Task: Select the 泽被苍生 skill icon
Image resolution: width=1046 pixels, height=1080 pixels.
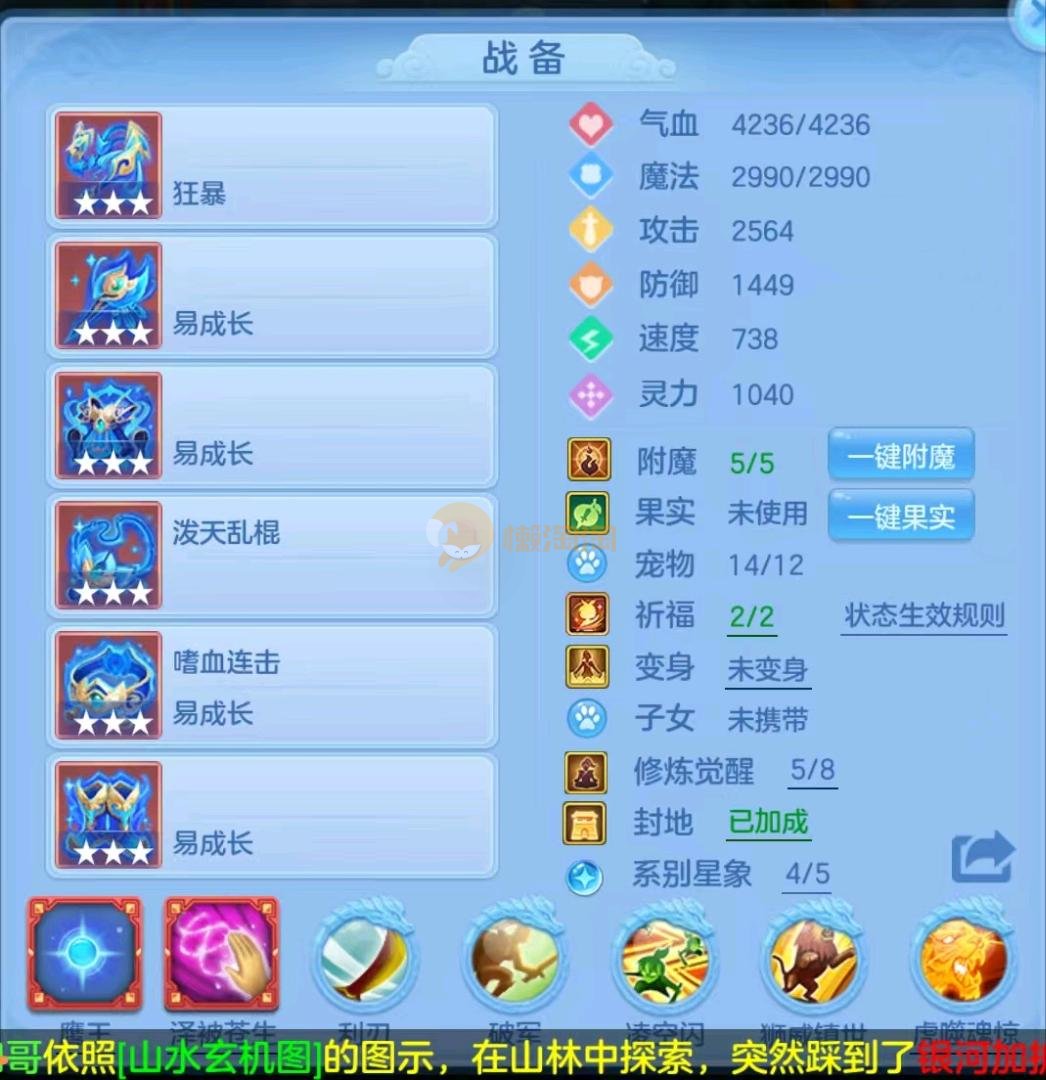Action: coord(221,955)
